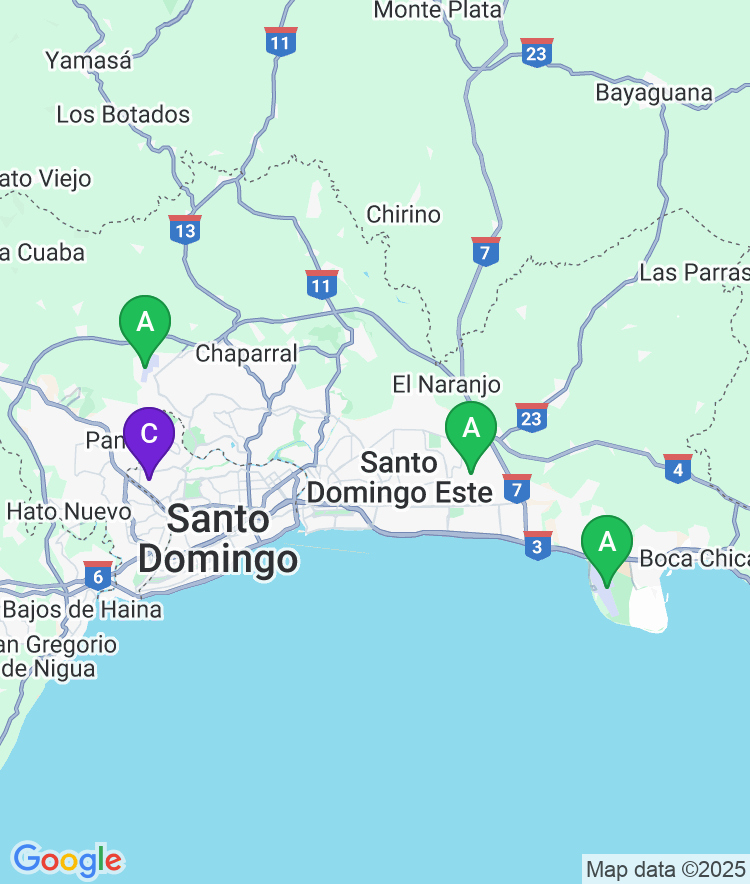The width and height of the screenshot is (750, 884).
Task: Click the Route 4 highway shield on the right
Action: tap(678, 467)
